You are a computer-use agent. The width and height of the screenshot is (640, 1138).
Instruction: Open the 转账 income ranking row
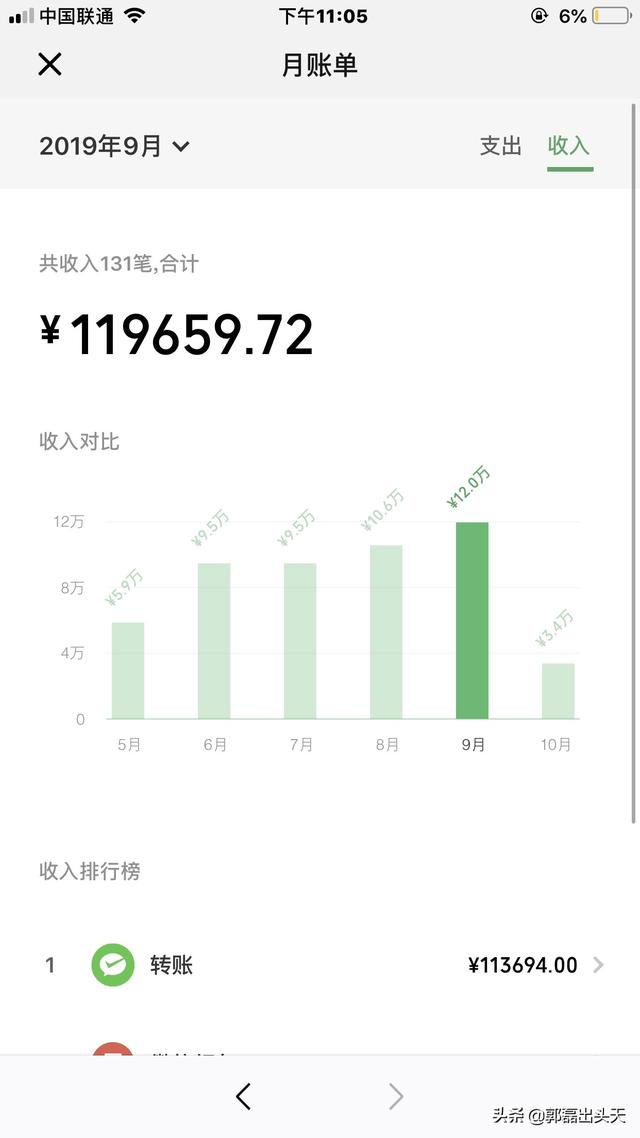tap(320, 965)
